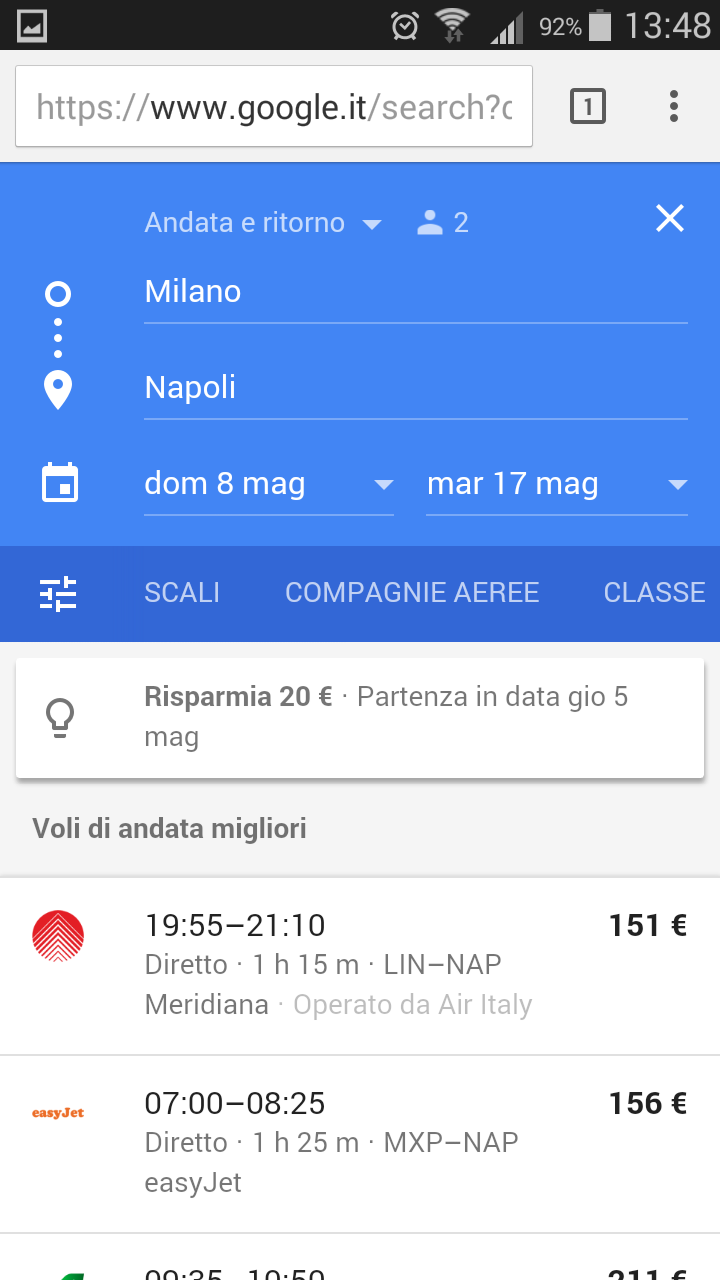Change return date mar 17 mag

(x=557, y=485)
